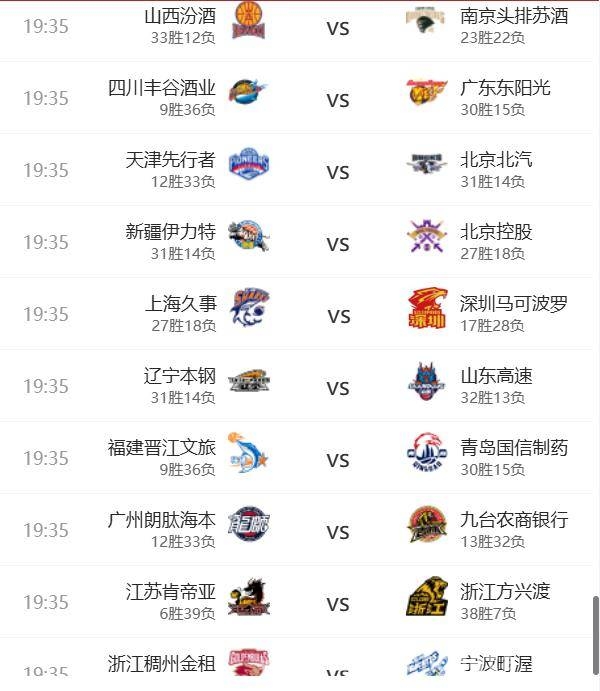Open the 山西汾酒 vs 南京头排苏酒 match
The image size is (600, 691).
pos(338,28)
